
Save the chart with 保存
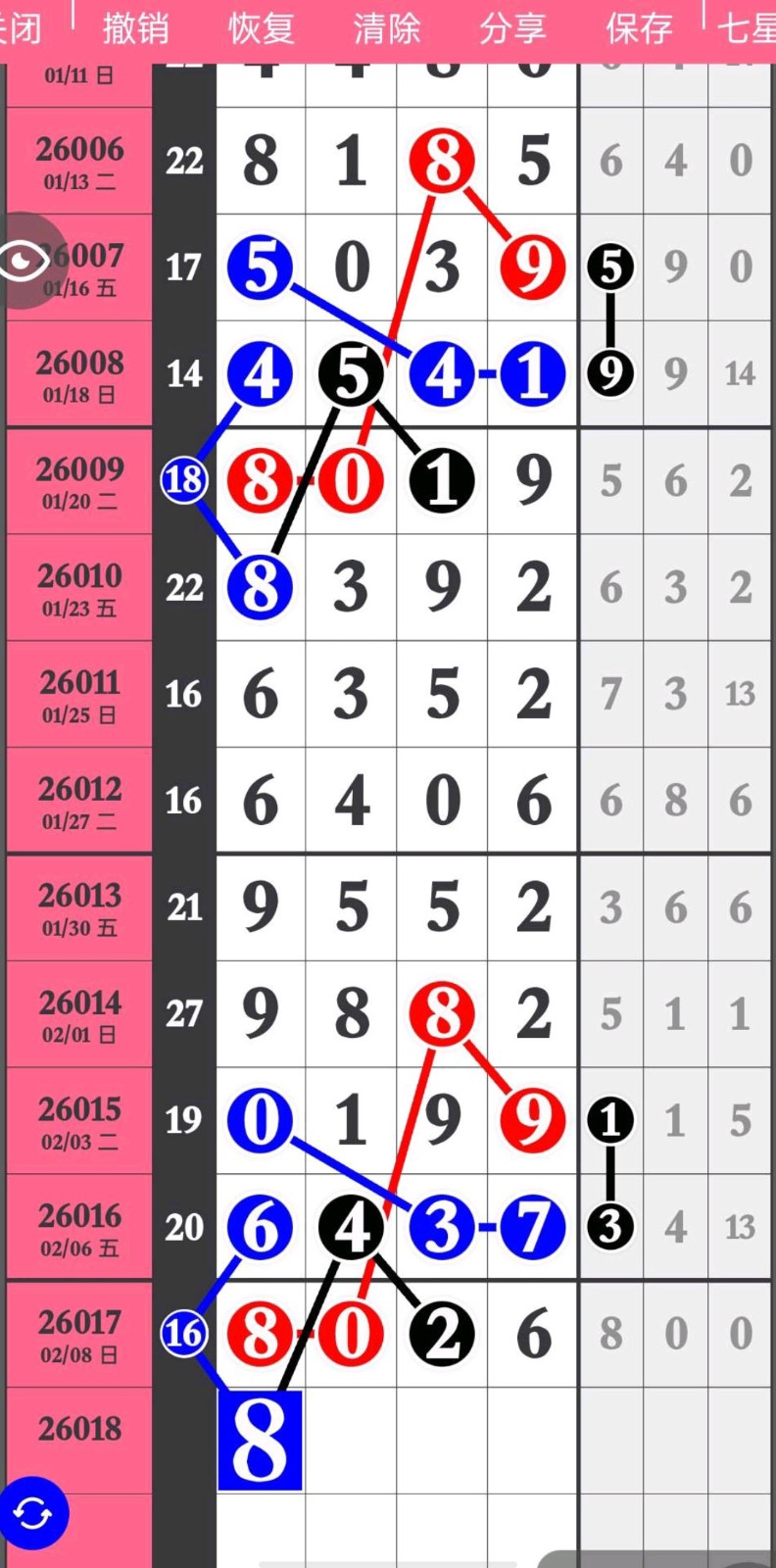point(639,28)
